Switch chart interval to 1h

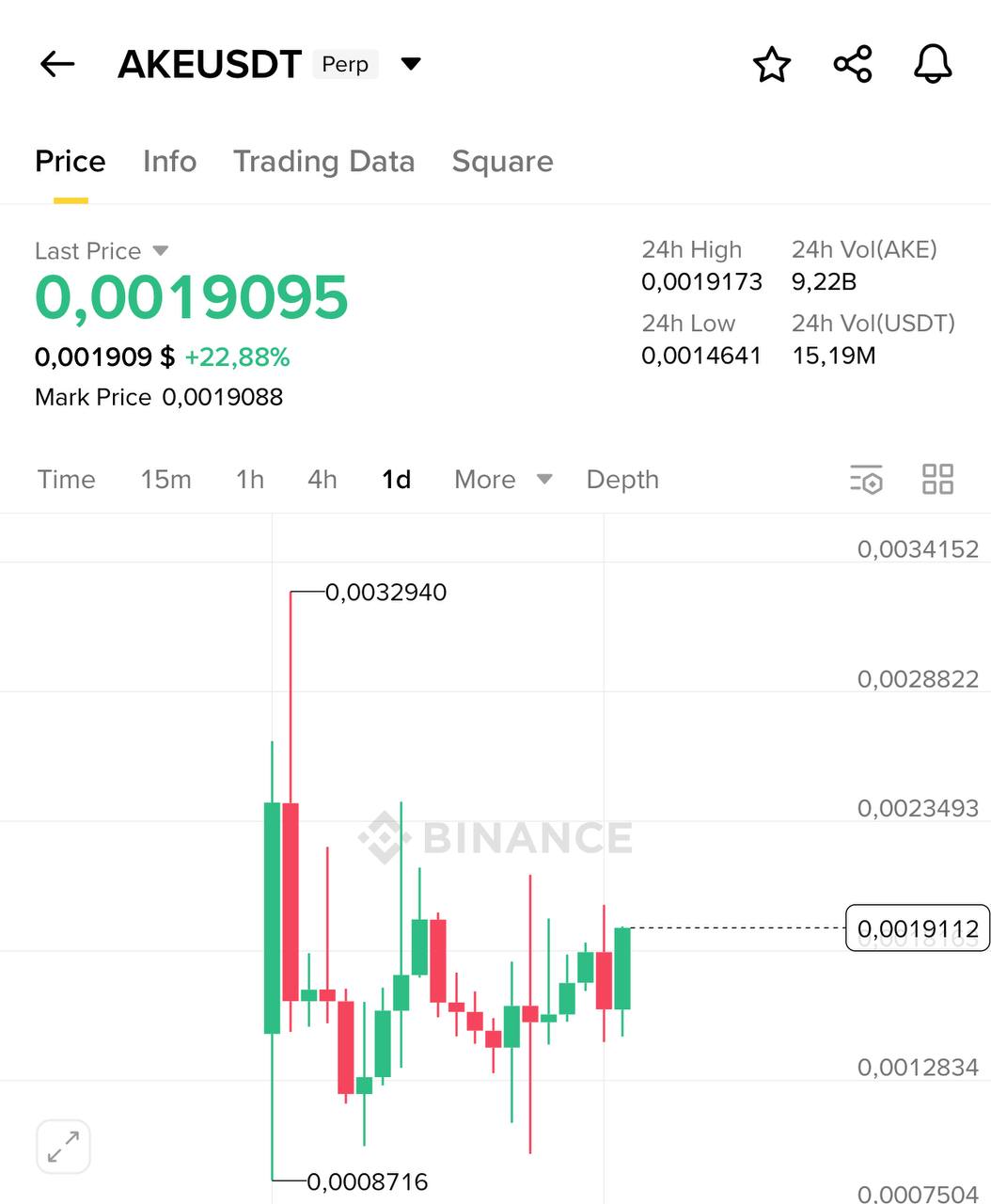pyautogui.click(x=250, y=480)
